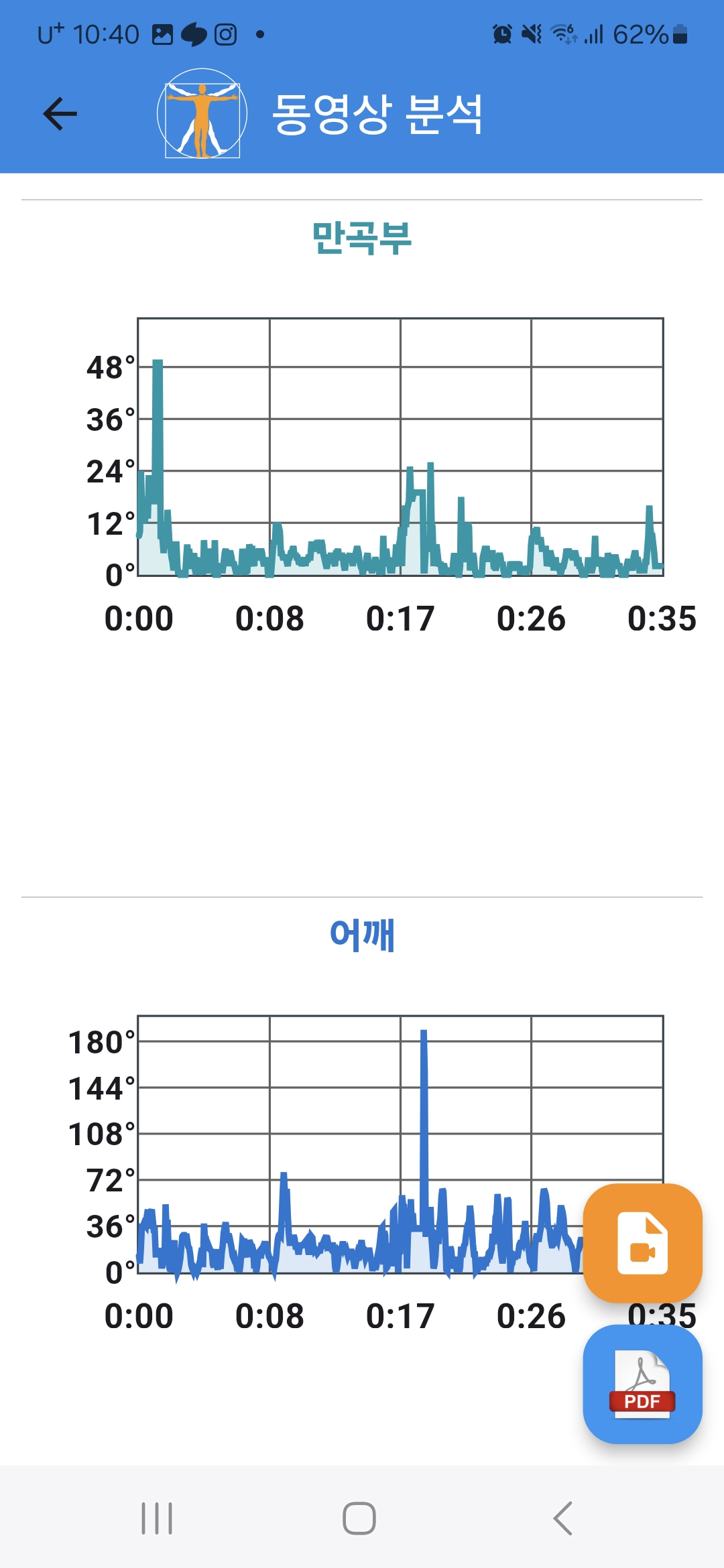The image size is (724, 1568).
Task: Tap the orange video file export button
Action: click(642, 1243)
